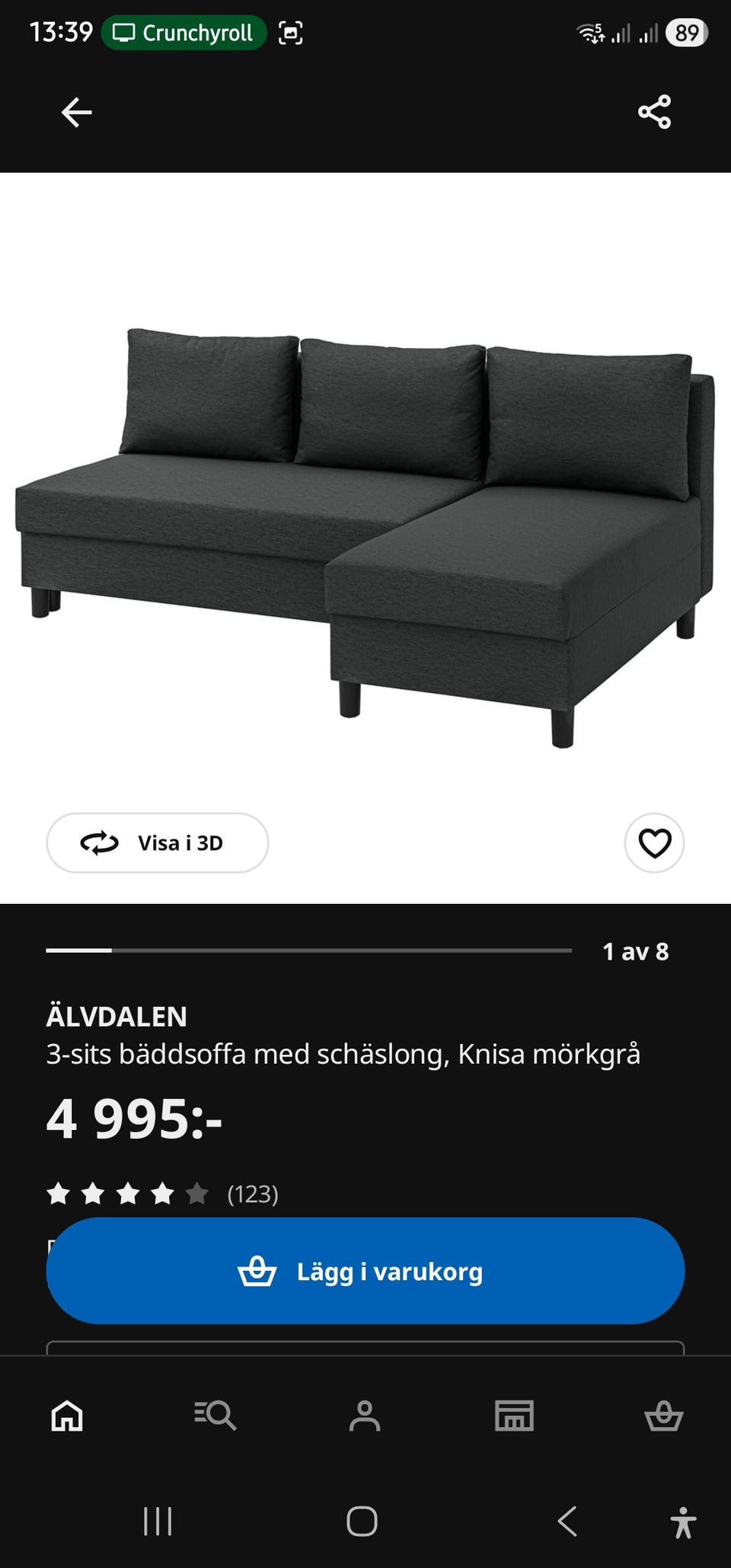Screen dimensions: 731x1568
Task: Activate the Visa i 3D view
Action: [157, 843]
